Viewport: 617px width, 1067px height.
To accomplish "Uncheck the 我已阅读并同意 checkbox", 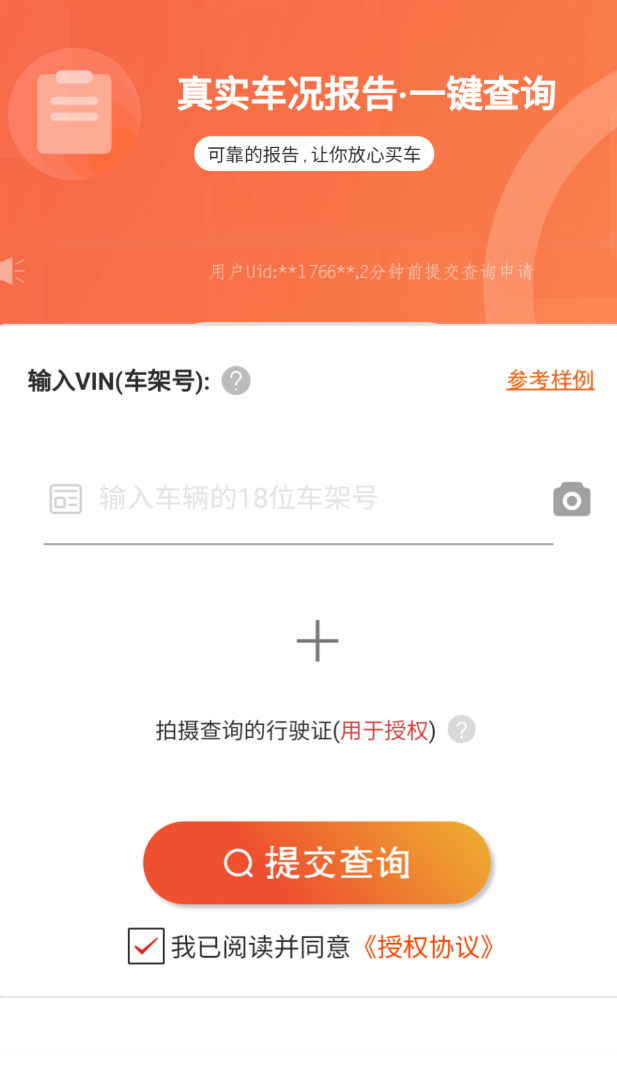I will tap(146, 946).
